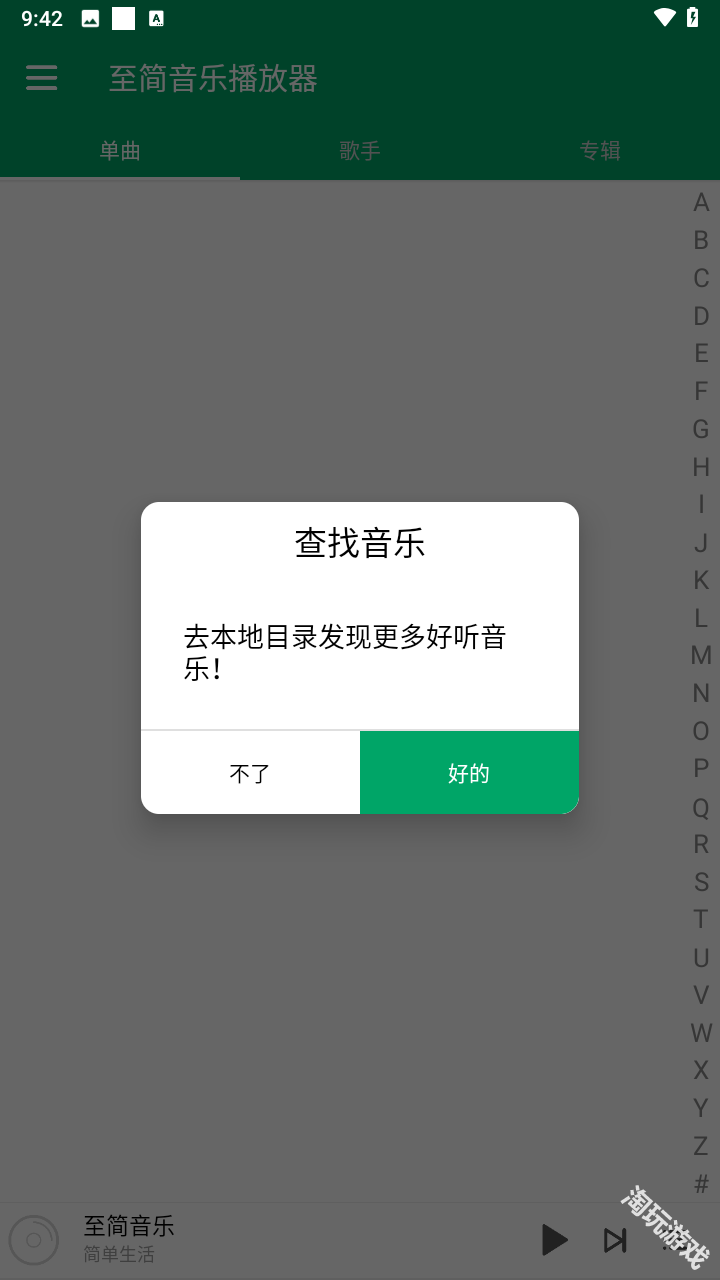The height and width of the screenshot is (1280, 720).
Task: Tap the battery icon in status bar
Action: (x=691, y=17)
